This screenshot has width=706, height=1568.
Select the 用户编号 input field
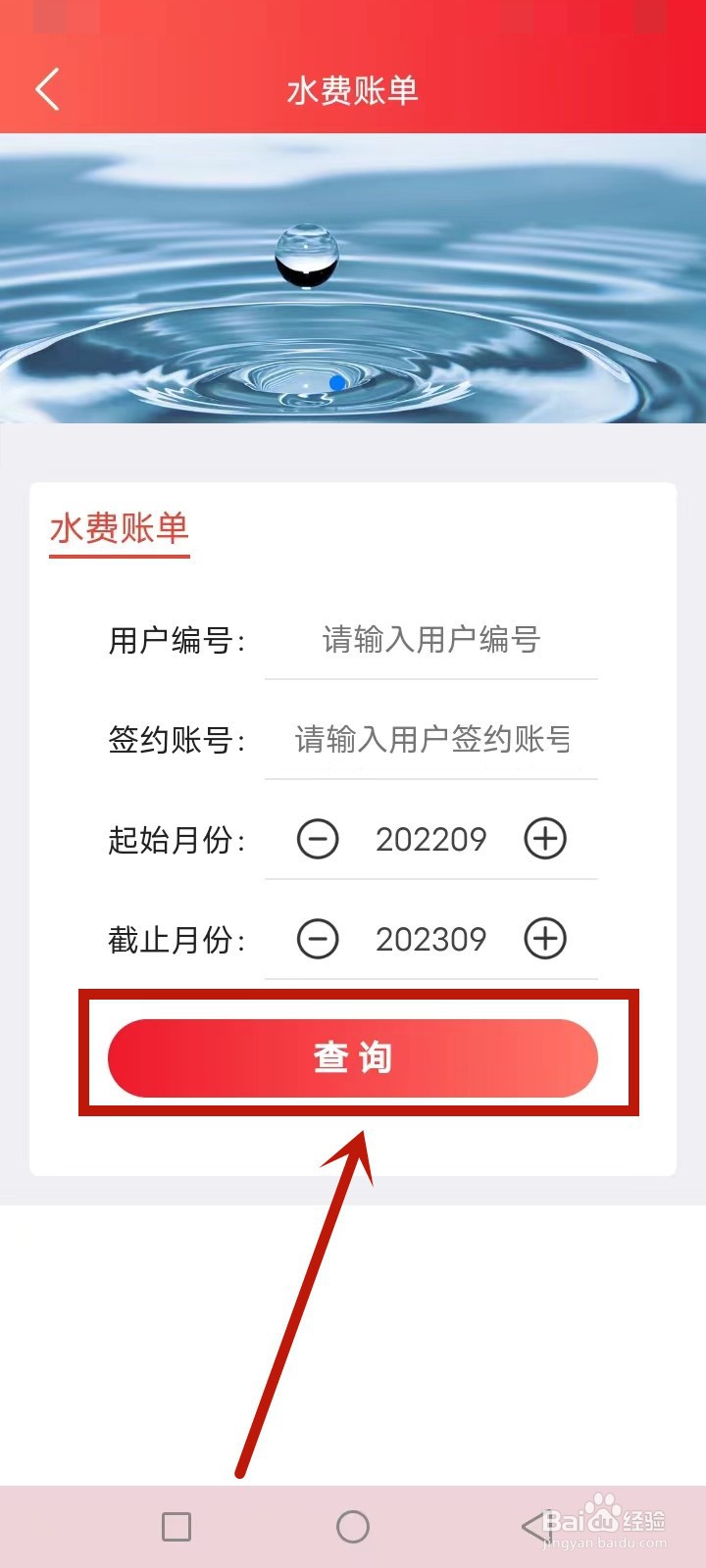431,639
